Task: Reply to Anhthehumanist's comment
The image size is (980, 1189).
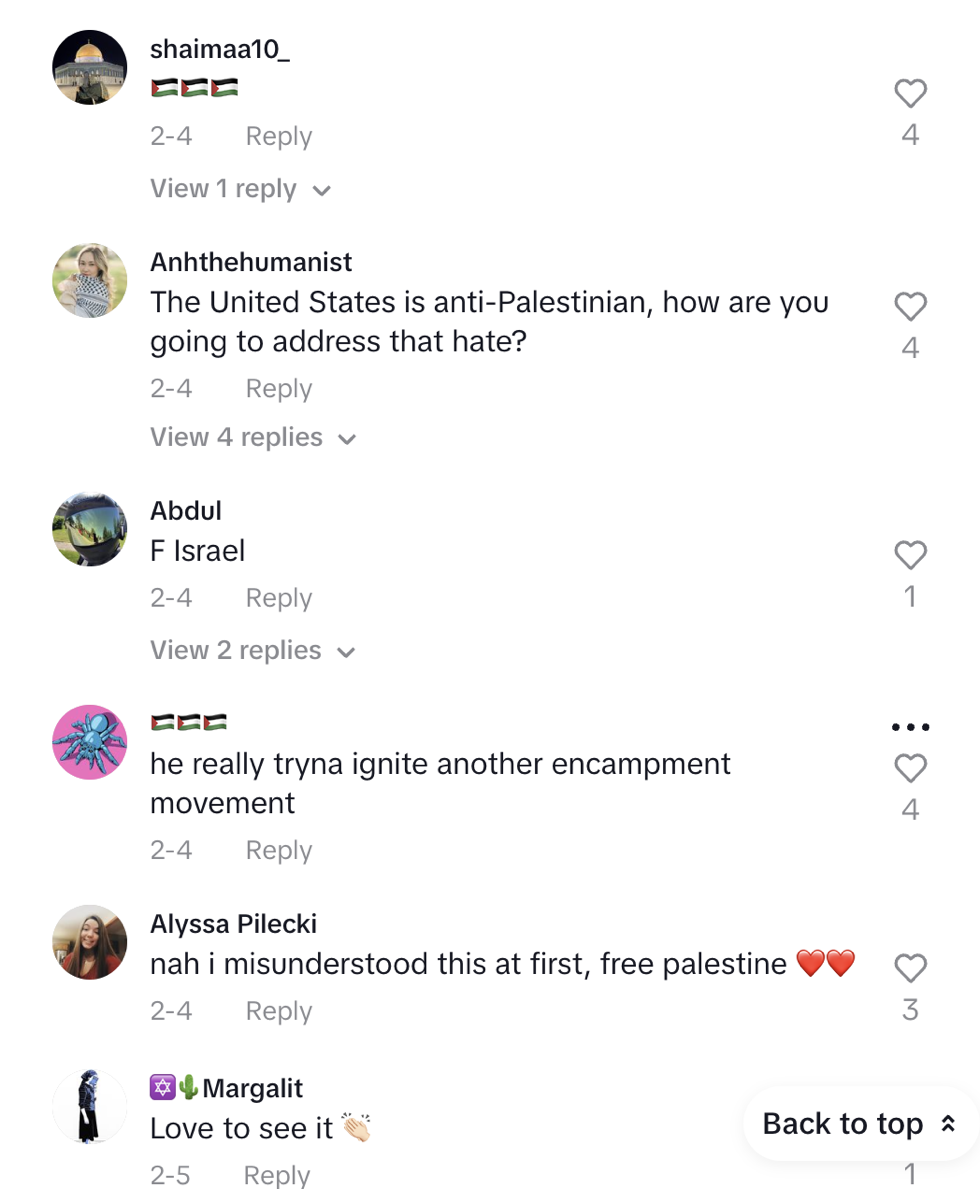Action: 278,388
